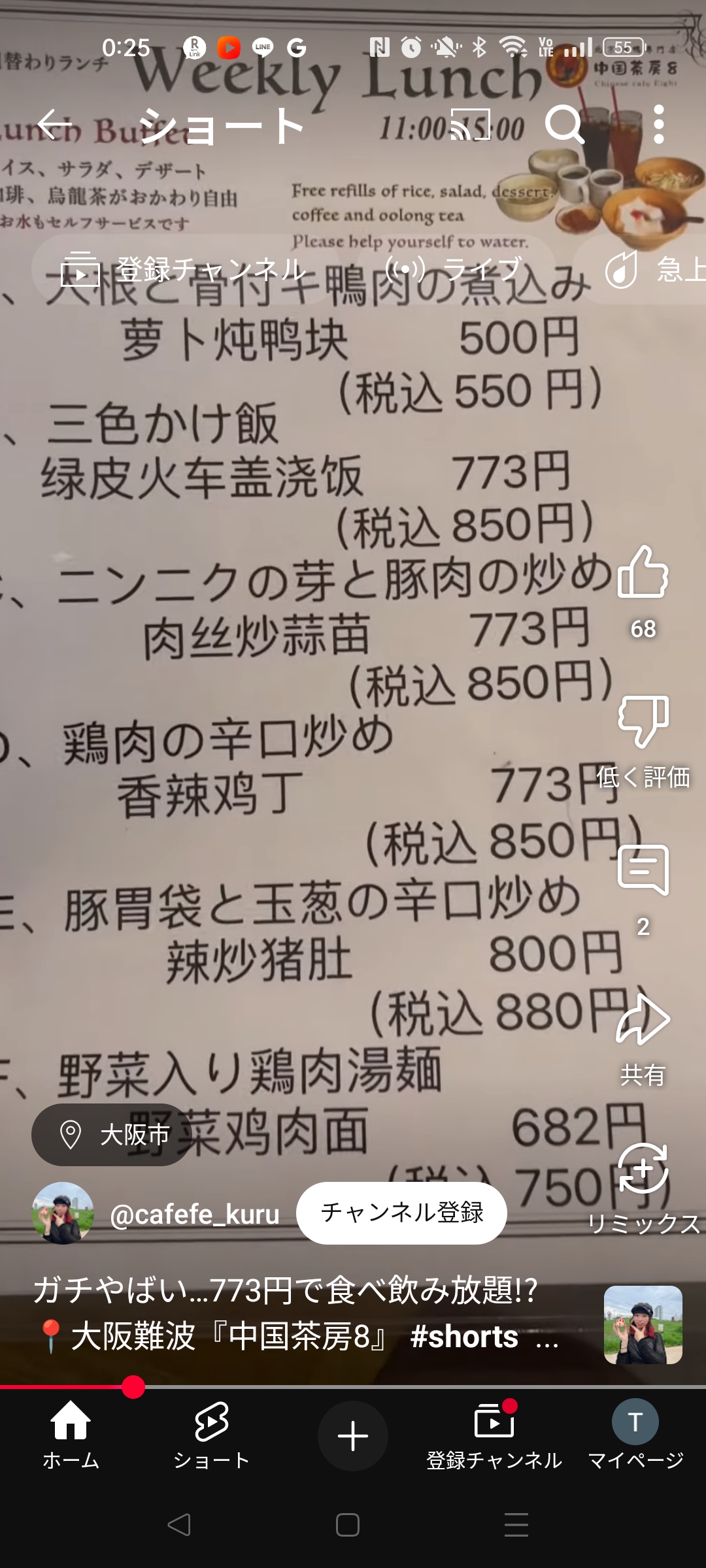Dislike this short with 低く評価

(643, 723)
